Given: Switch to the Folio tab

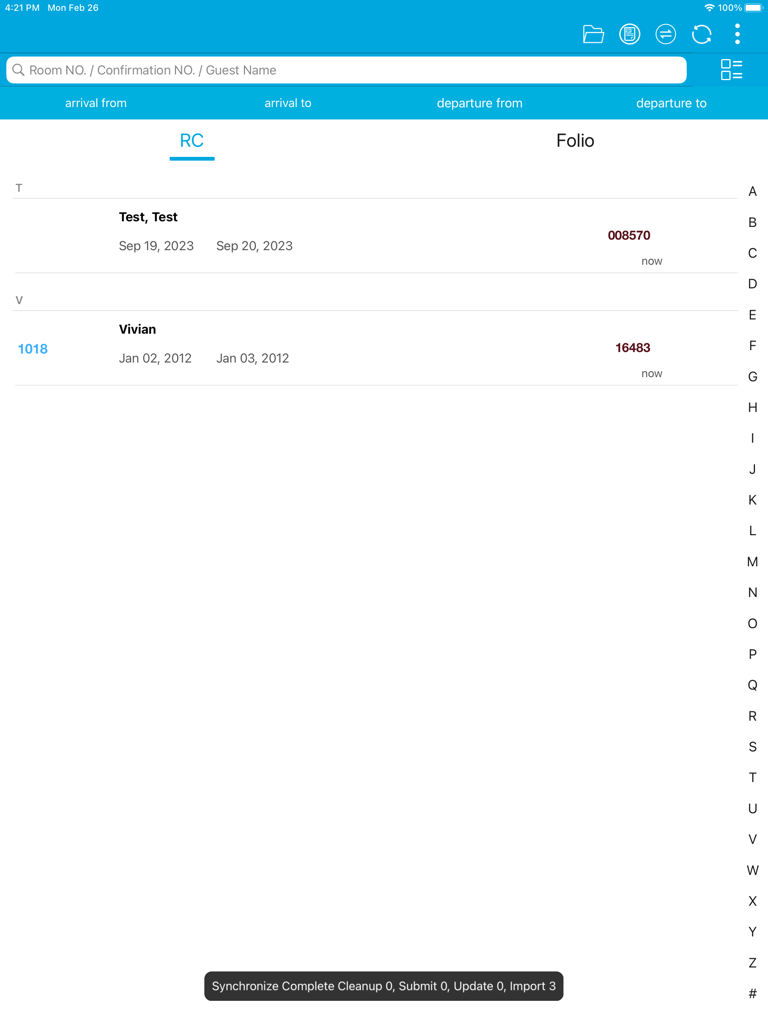Looking at the screenshot, I should point(575,140).
